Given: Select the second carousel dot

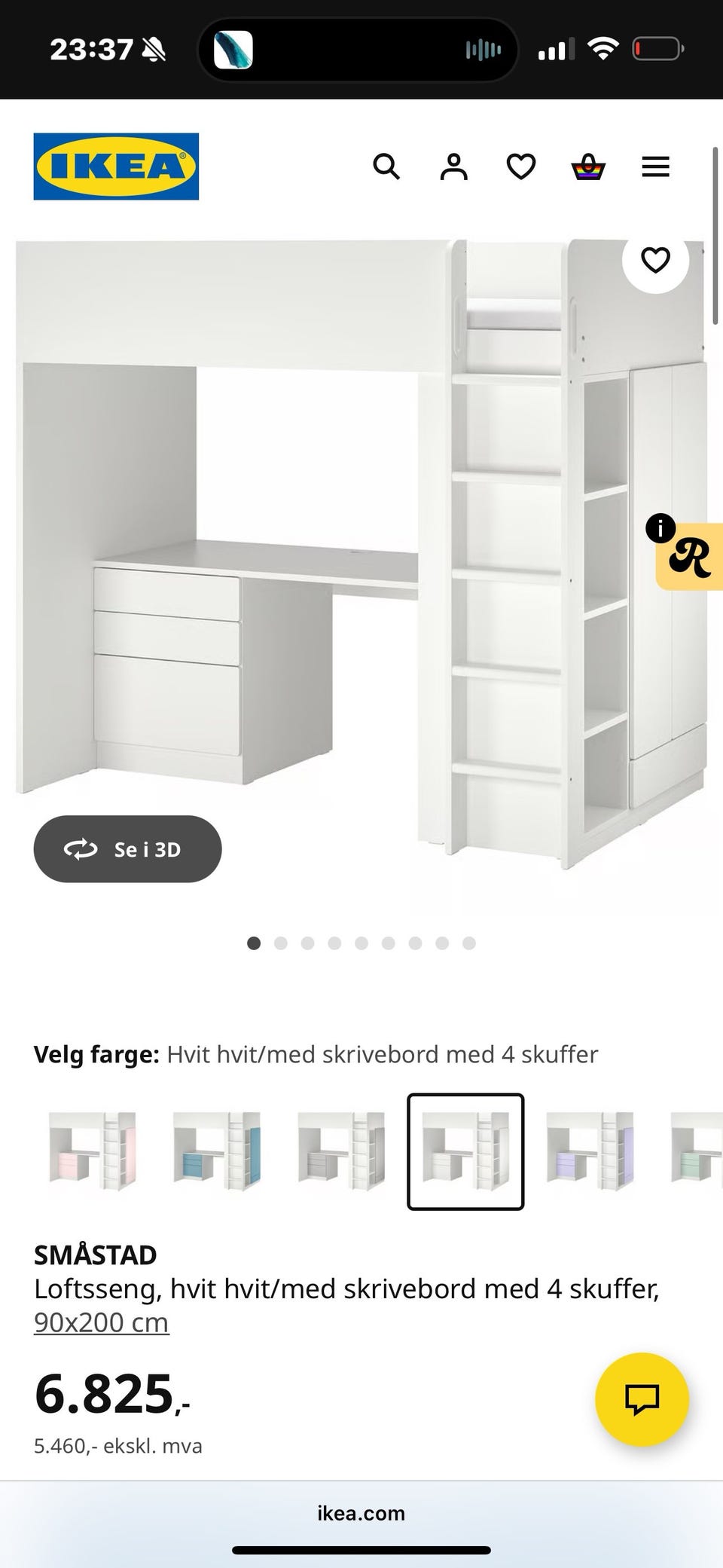Looking at the screenshot, I should point(281,943).
